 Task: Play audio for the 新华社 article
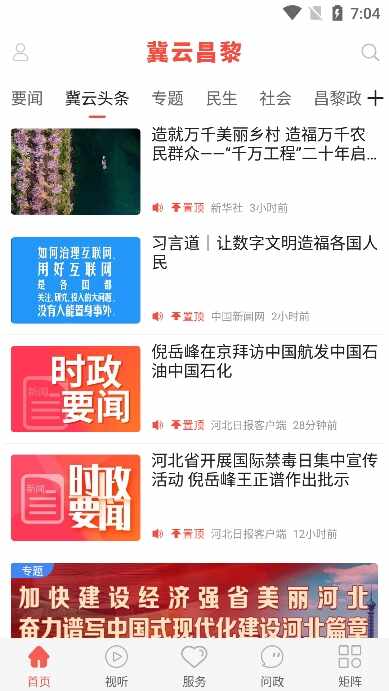tap(157, 208)
